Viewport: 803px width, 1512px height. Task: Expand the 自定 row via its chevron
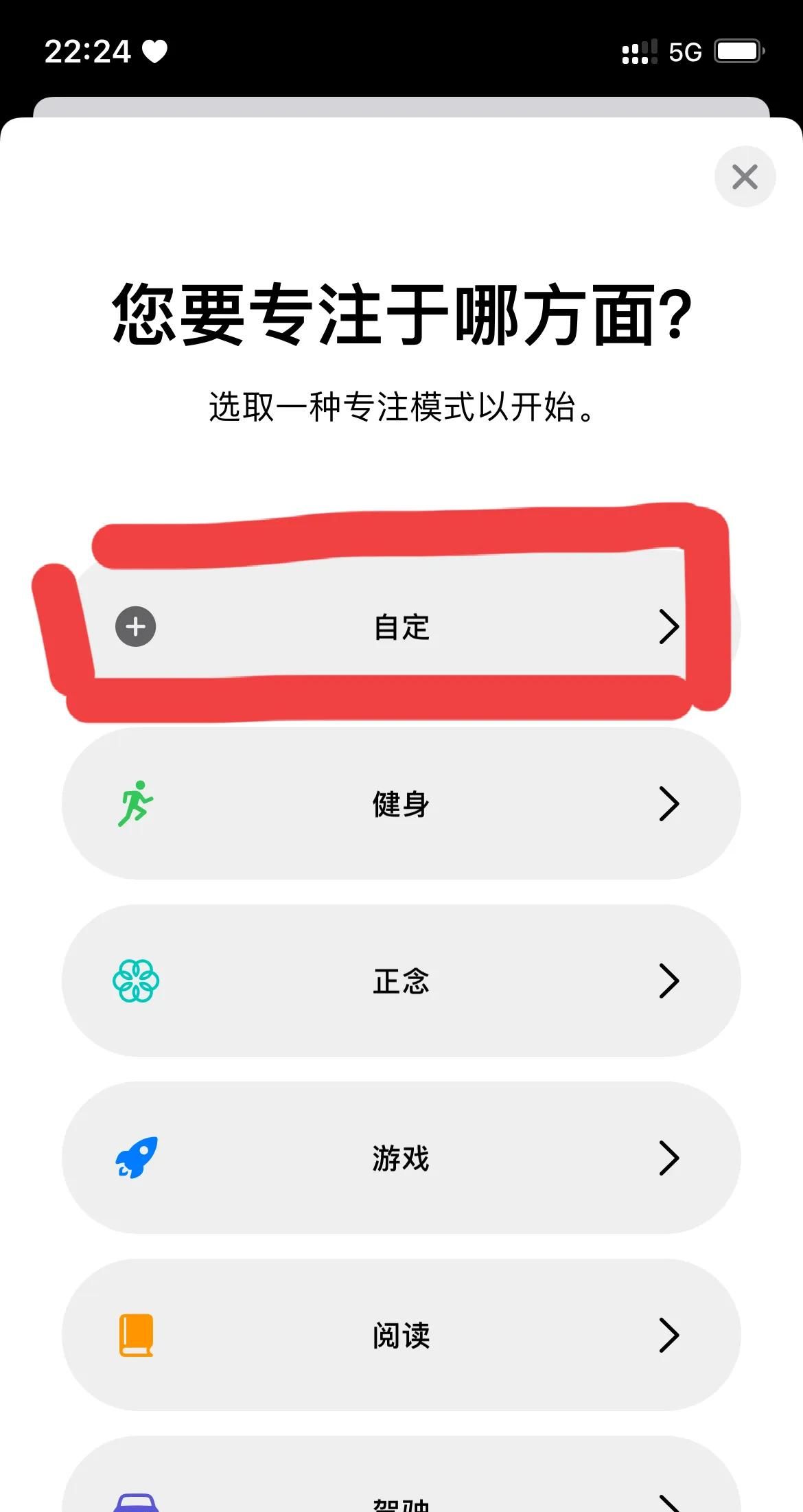(669, 626)
